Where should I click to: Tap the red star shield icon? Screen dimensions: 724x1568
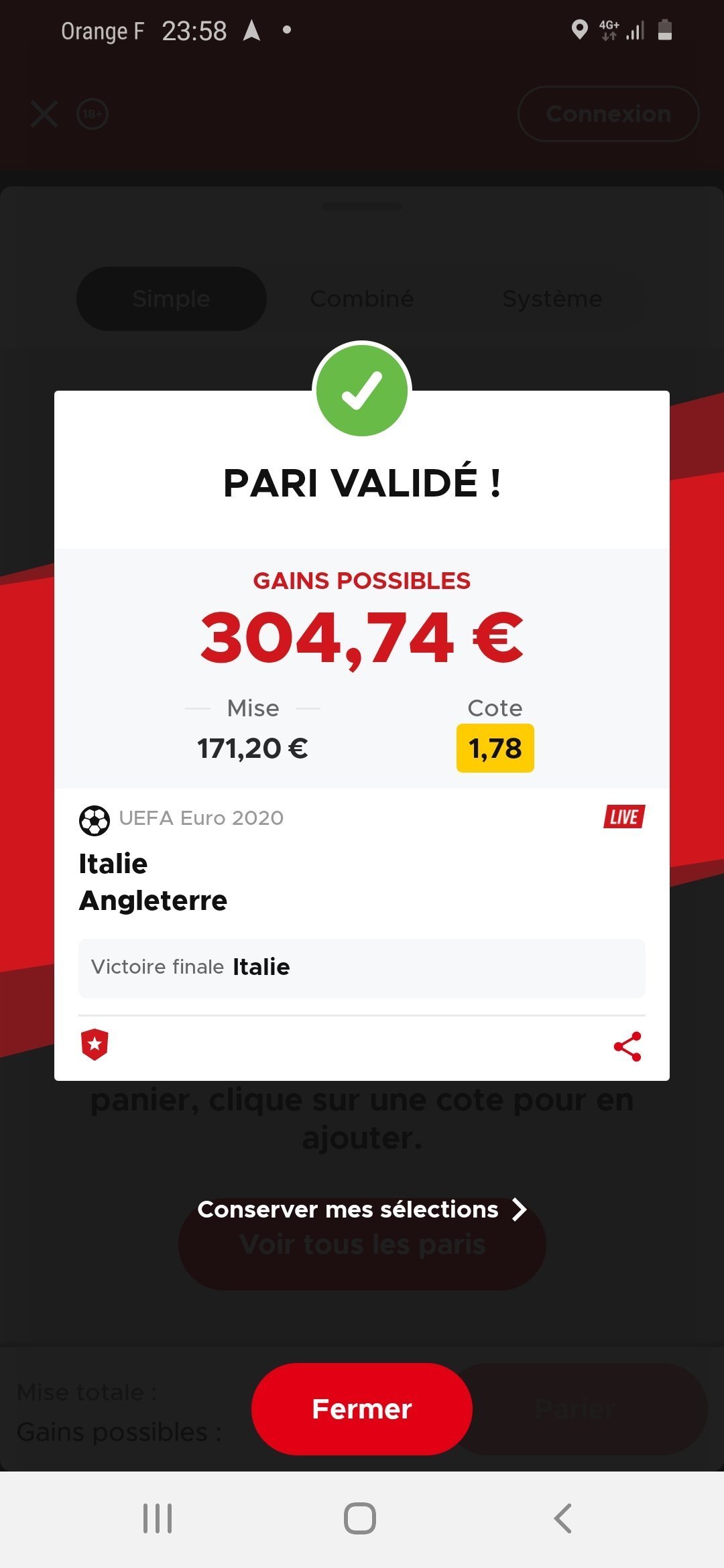point(95,1044)
